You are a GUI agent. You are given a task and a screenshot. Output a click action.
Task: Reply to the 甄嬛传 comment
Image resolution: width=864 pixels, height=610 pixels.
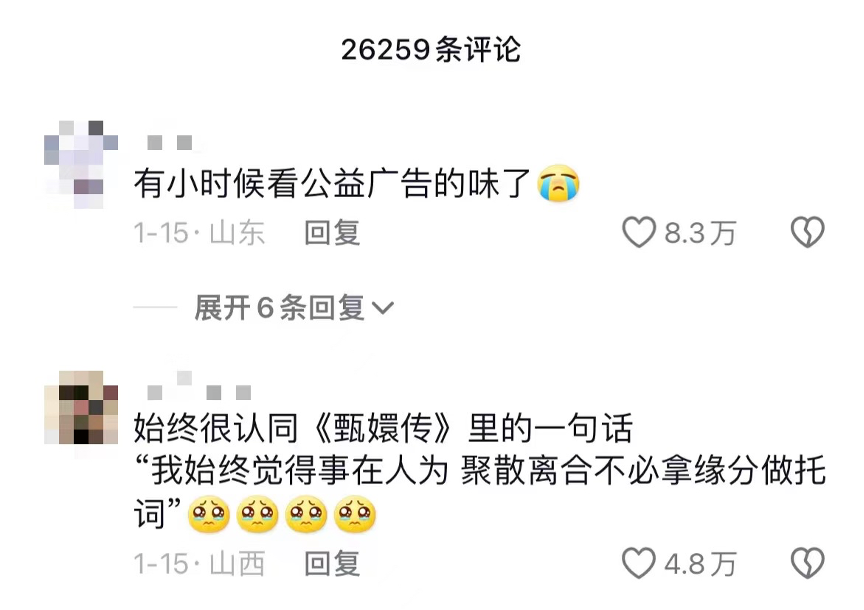[331, 564]
